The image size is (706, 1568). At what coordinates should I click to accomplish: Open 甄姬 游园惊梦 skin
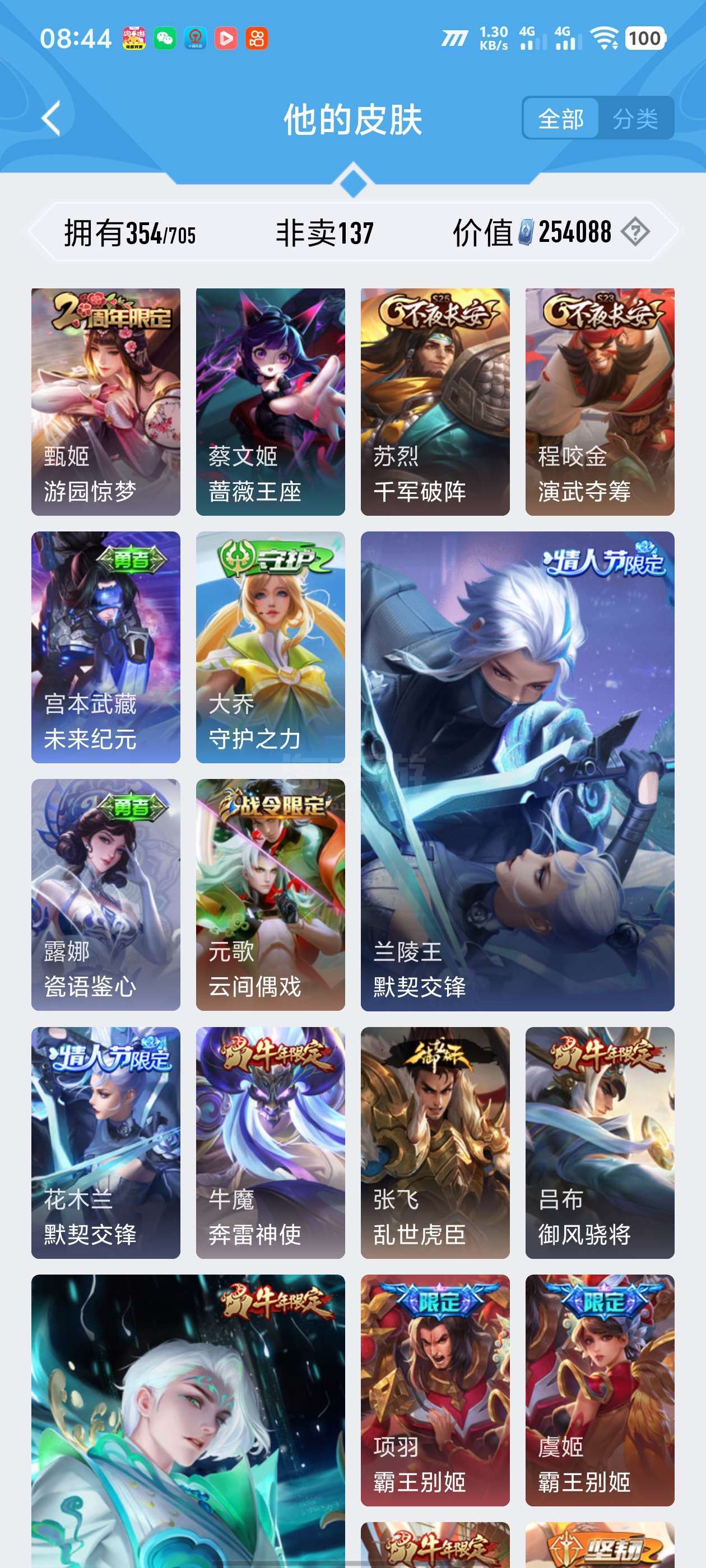(x=106, y=402)
